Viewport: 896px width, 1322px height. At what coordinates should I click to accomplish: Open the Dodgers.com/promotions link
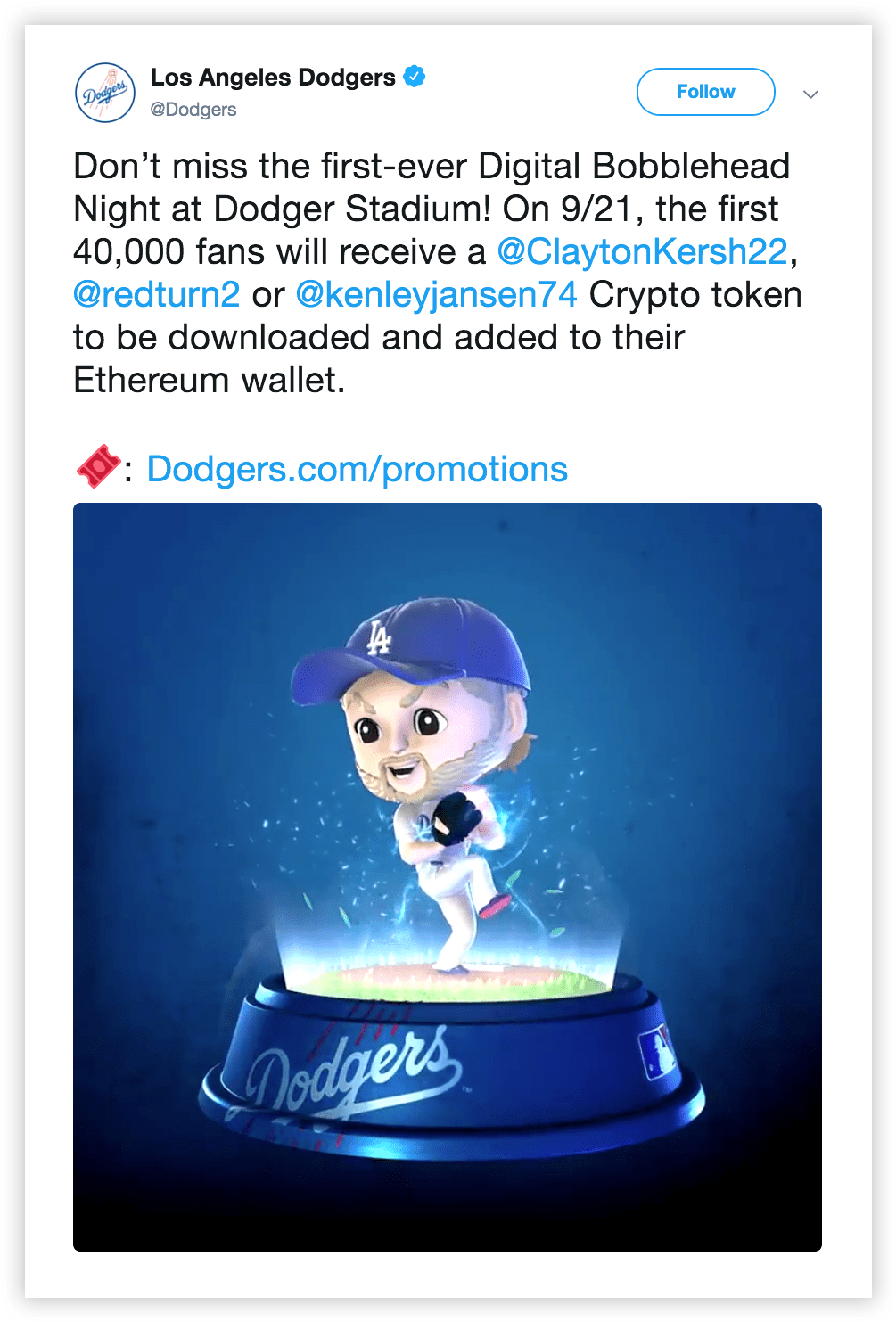click(356, 467)
